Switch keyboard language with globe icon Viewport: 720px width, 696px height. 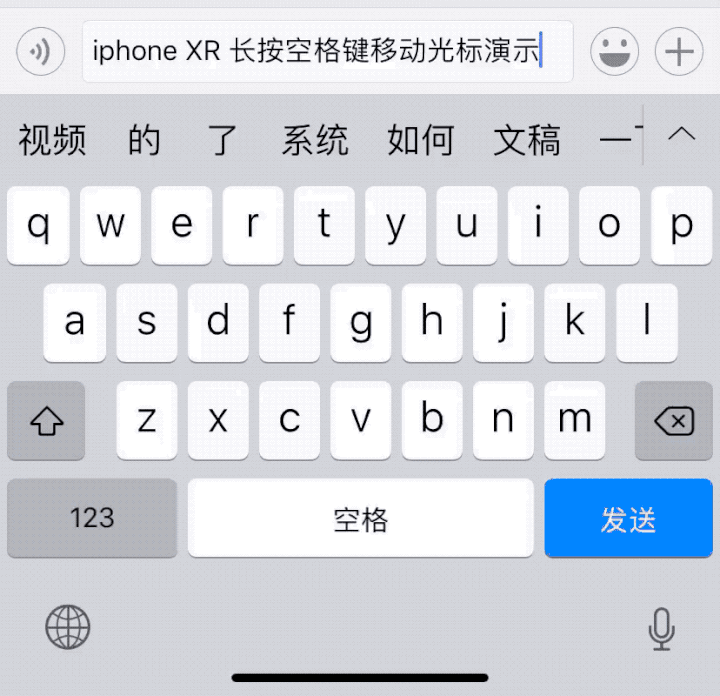click(68, 628)
